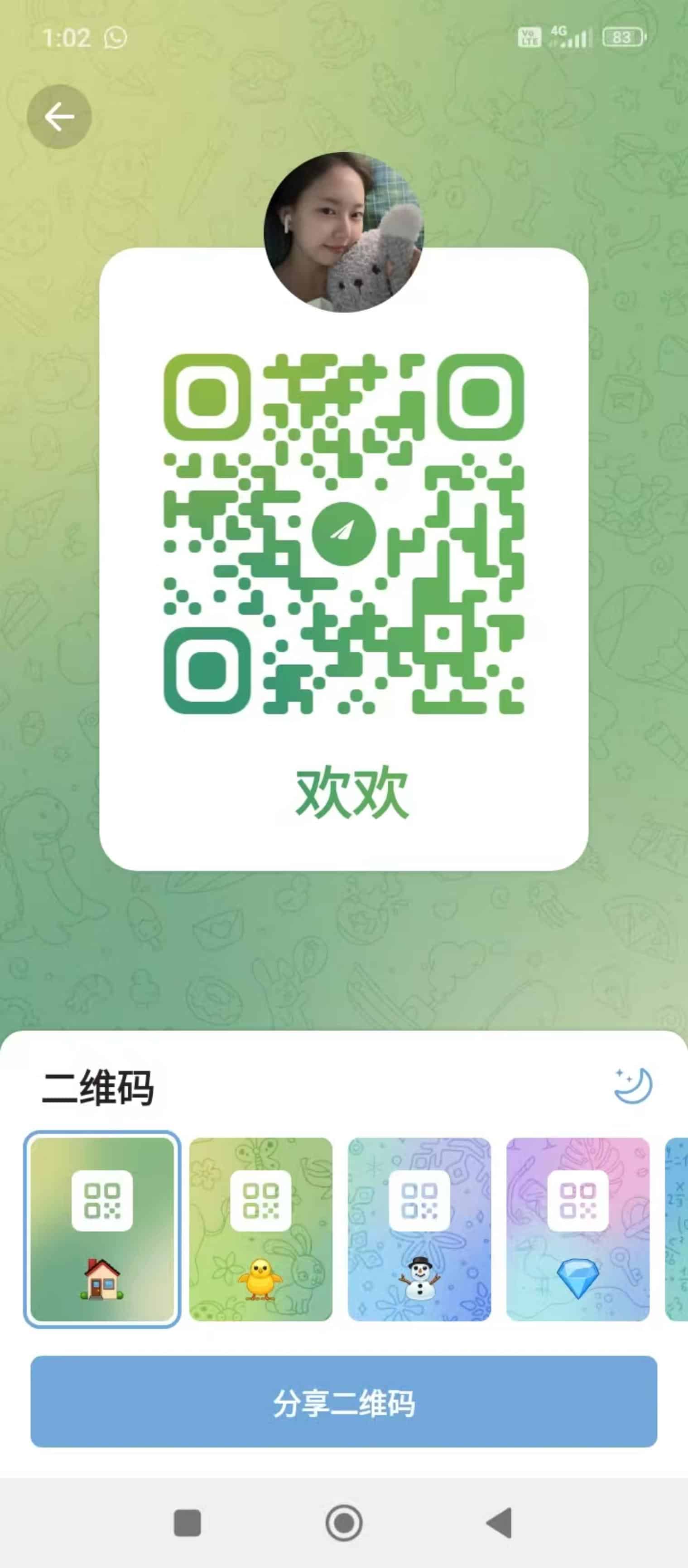Go back using the top arrow
The height and width of the screenshot is (1568, 688).
[59, 116]
